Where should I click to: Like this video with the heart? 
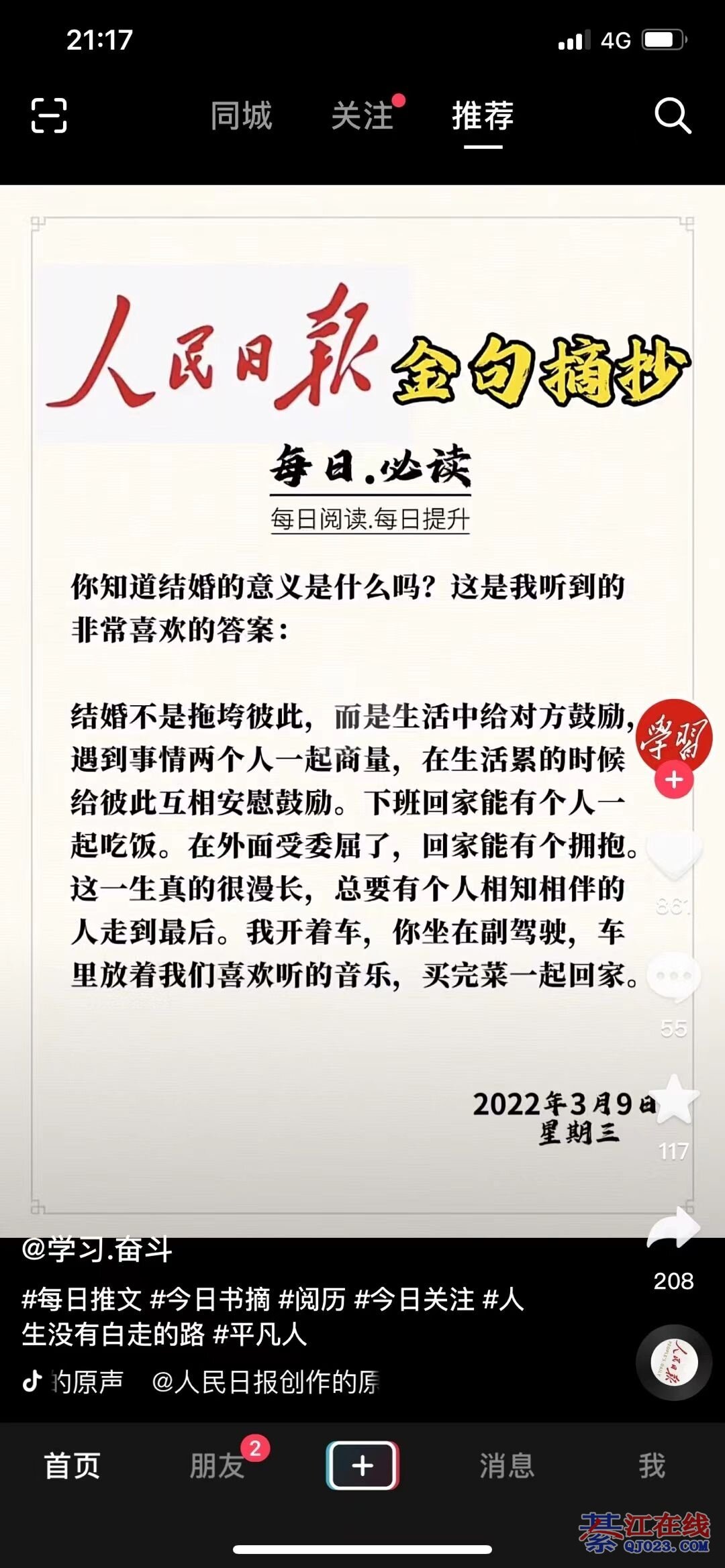tap(673, 853)
